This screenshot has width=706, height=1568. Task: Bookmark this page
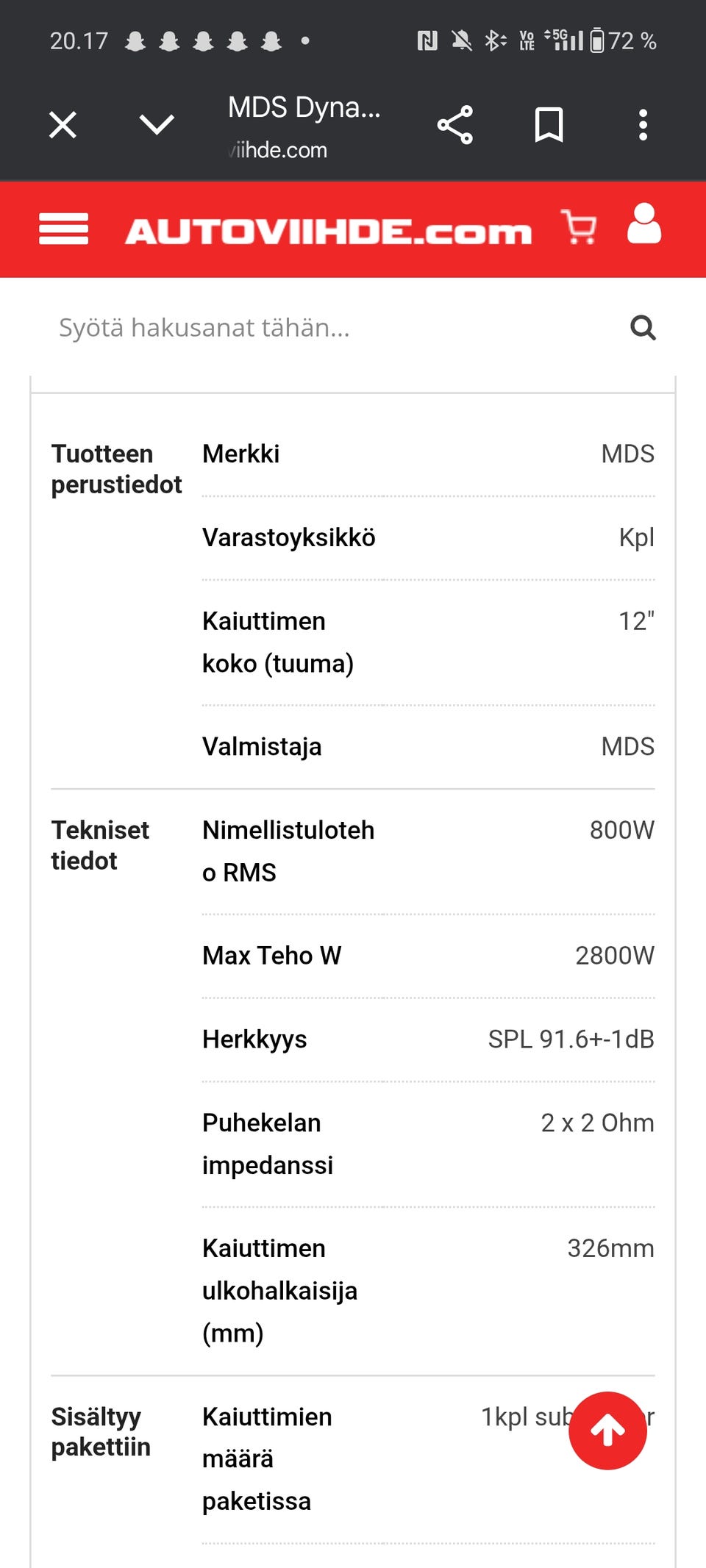[549, 124]
